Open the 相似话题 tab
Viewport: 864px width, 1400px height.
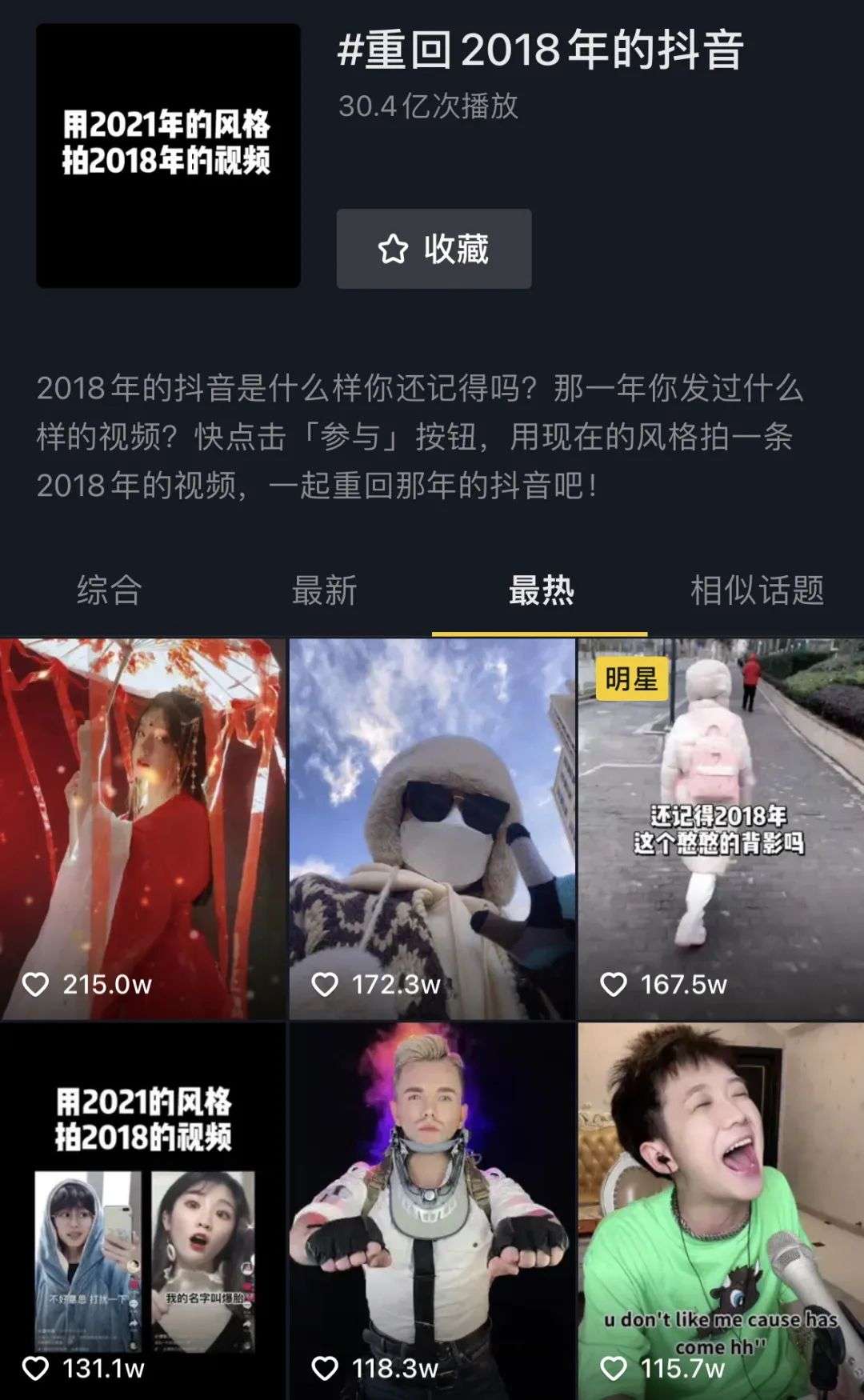[757, 590]
